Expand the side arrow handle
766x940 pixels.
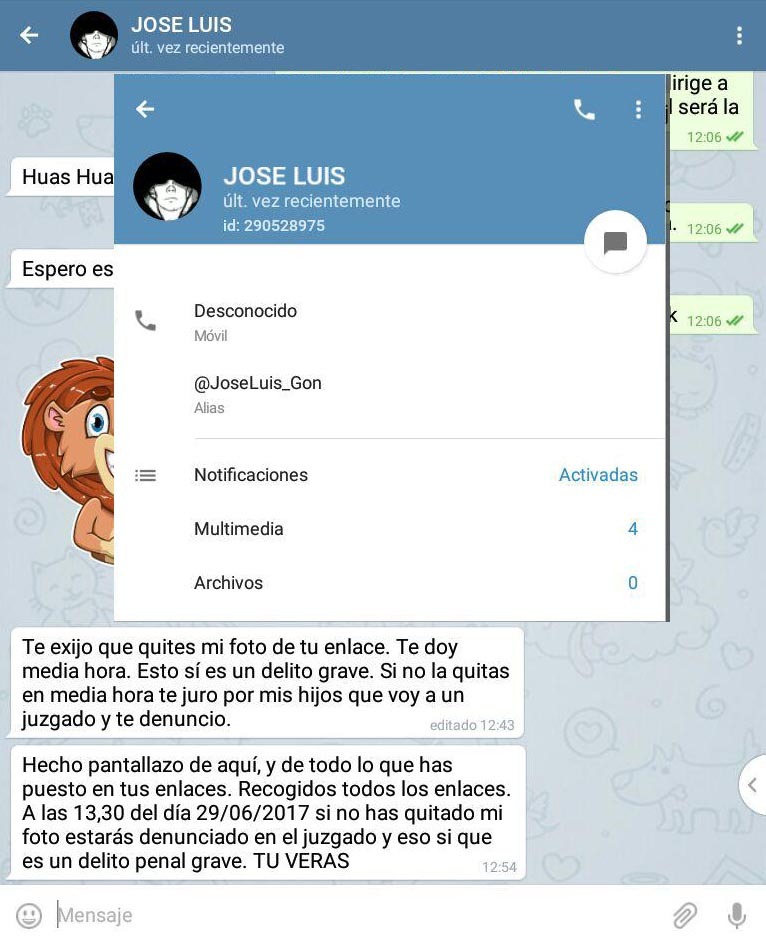click(x=753, y=785)
